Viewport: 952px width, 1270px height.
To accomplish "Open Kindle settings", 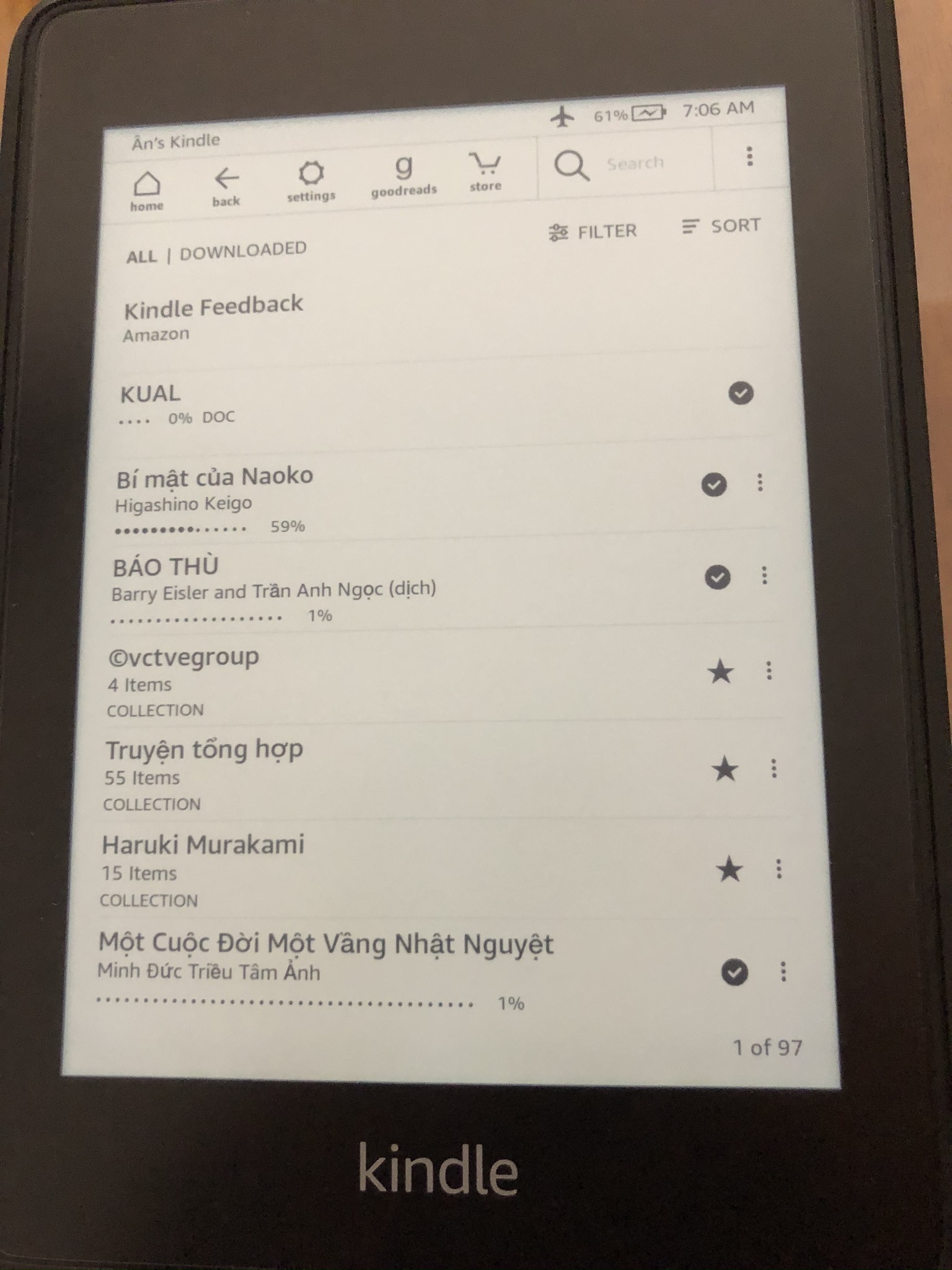I will coord(311,180).
